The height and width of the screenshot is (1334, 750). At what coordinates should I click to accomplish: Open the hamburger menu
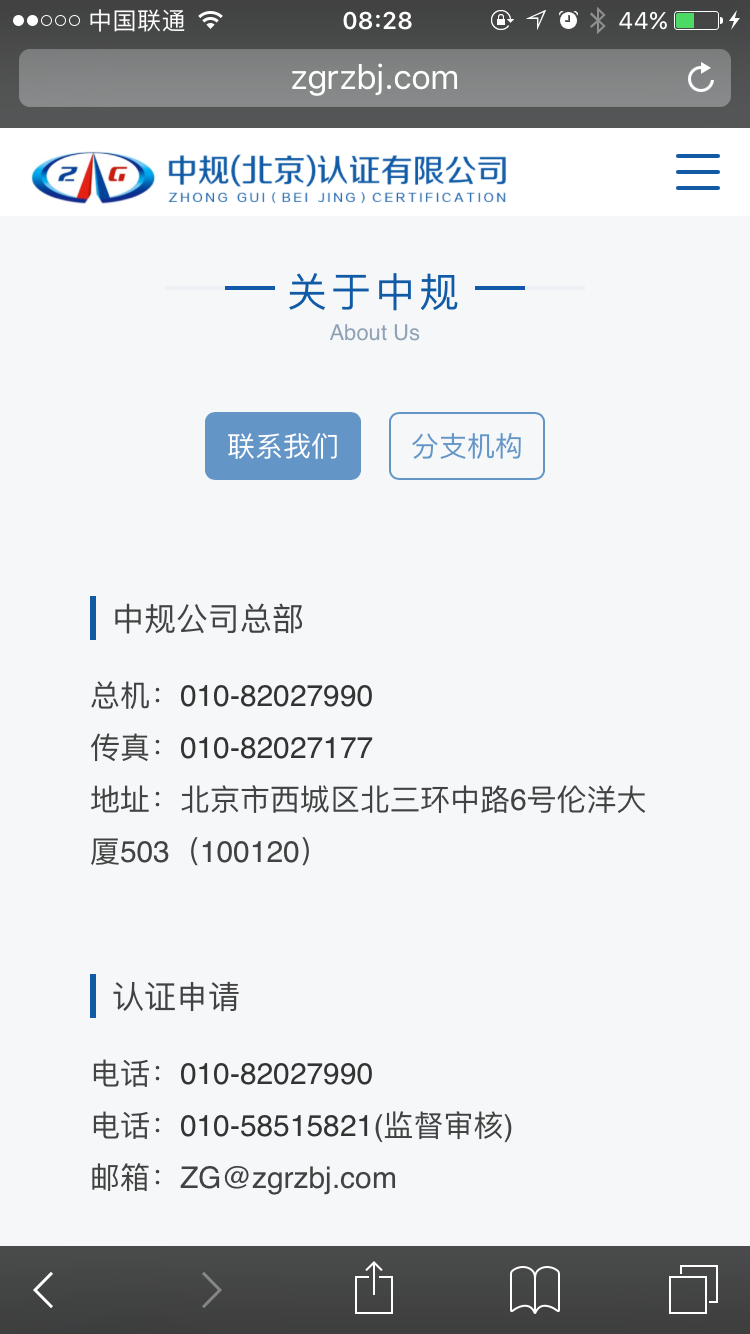[698, 171]
